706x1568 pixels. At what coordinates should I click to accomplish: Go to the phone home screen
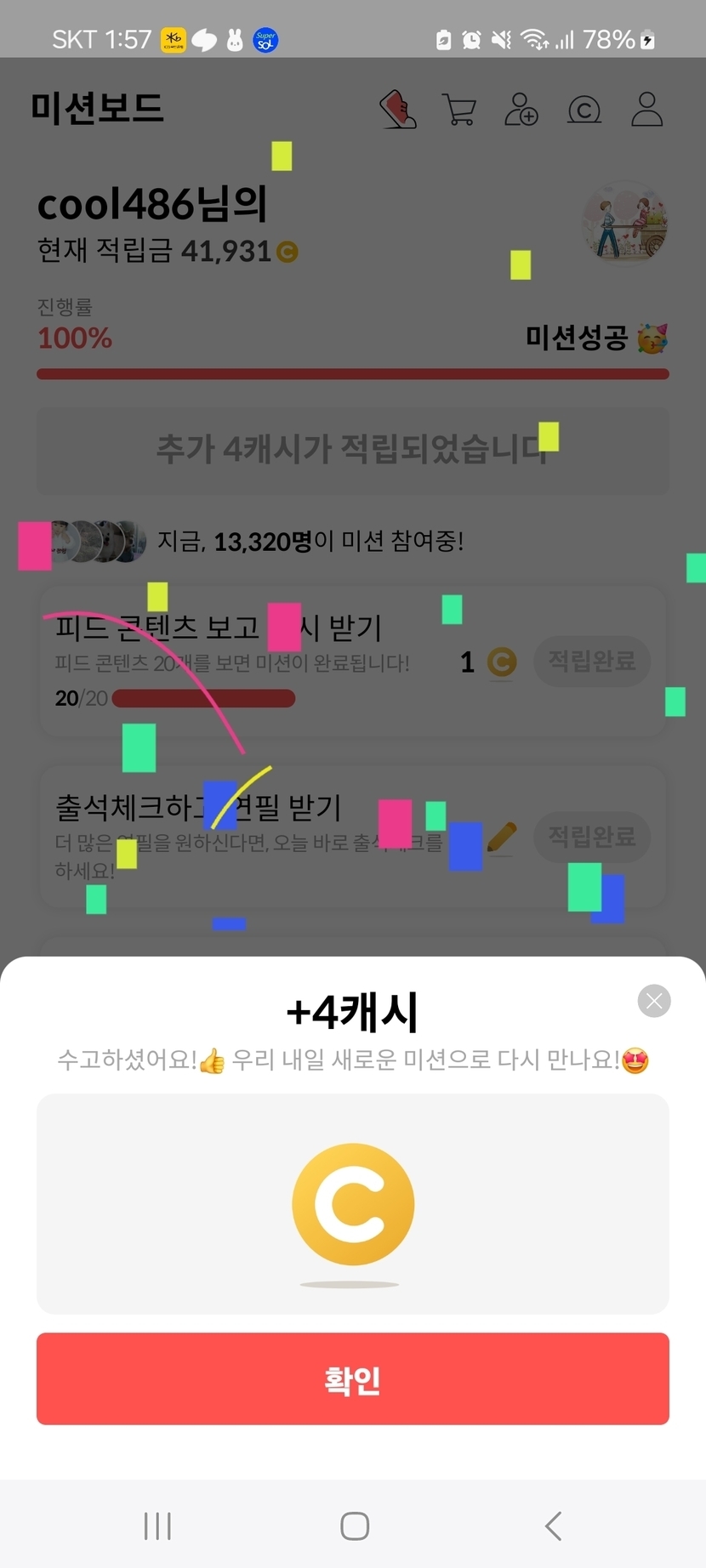355,1525
